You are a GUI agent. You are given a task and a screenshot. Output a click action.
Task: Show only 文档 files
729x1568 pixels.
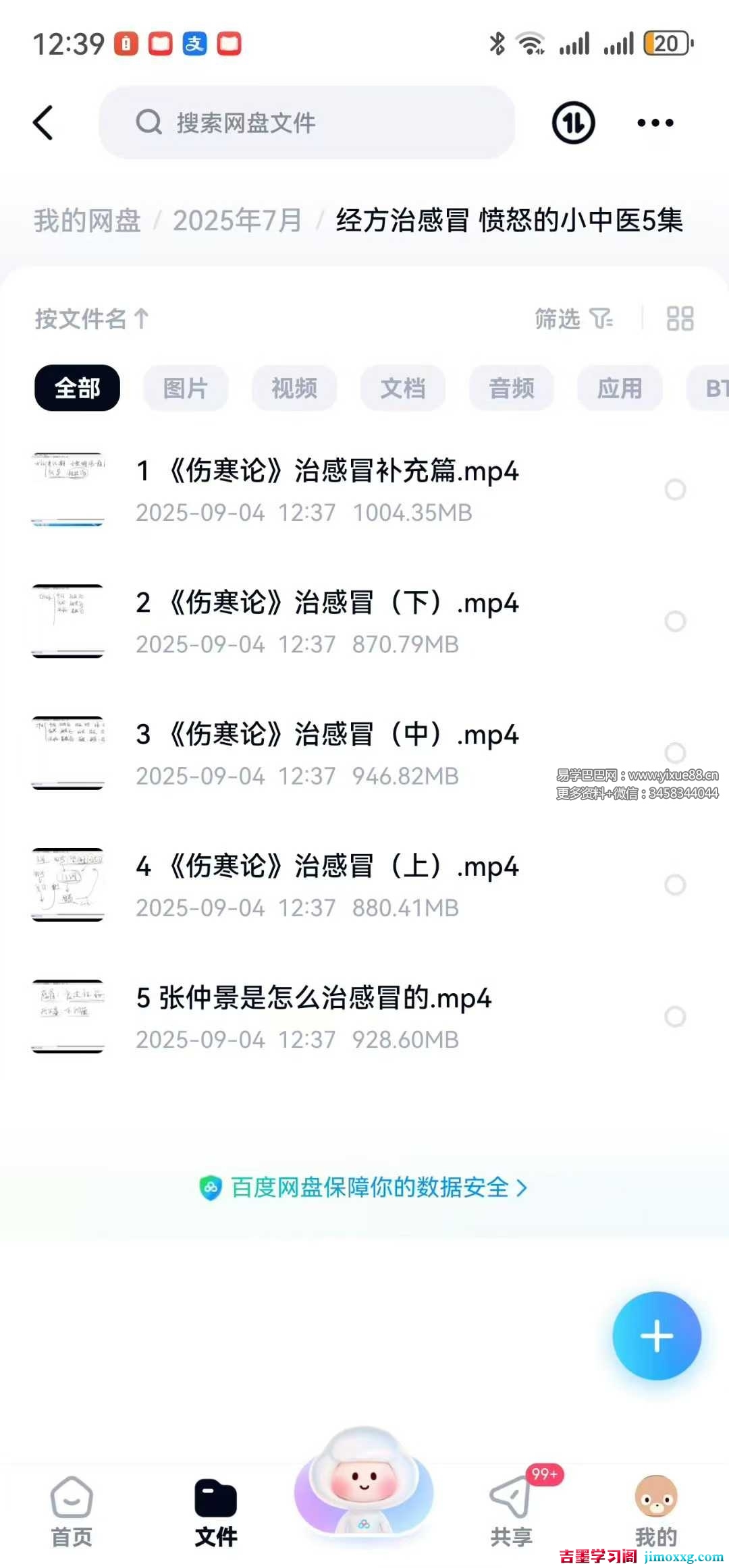403,388
